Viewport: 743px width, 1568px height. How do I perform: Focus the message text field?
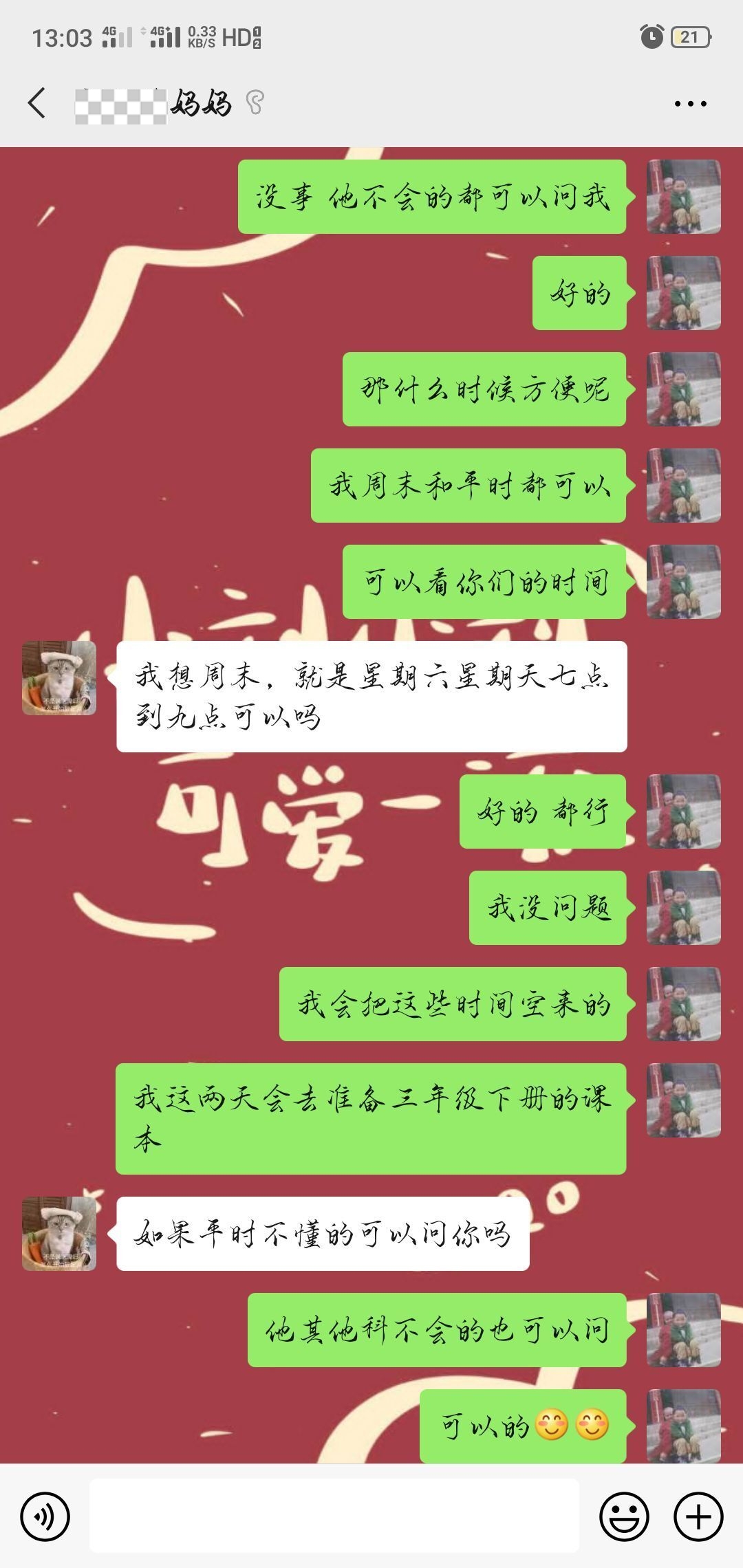pyautogui.click(x=334, y=1516)
